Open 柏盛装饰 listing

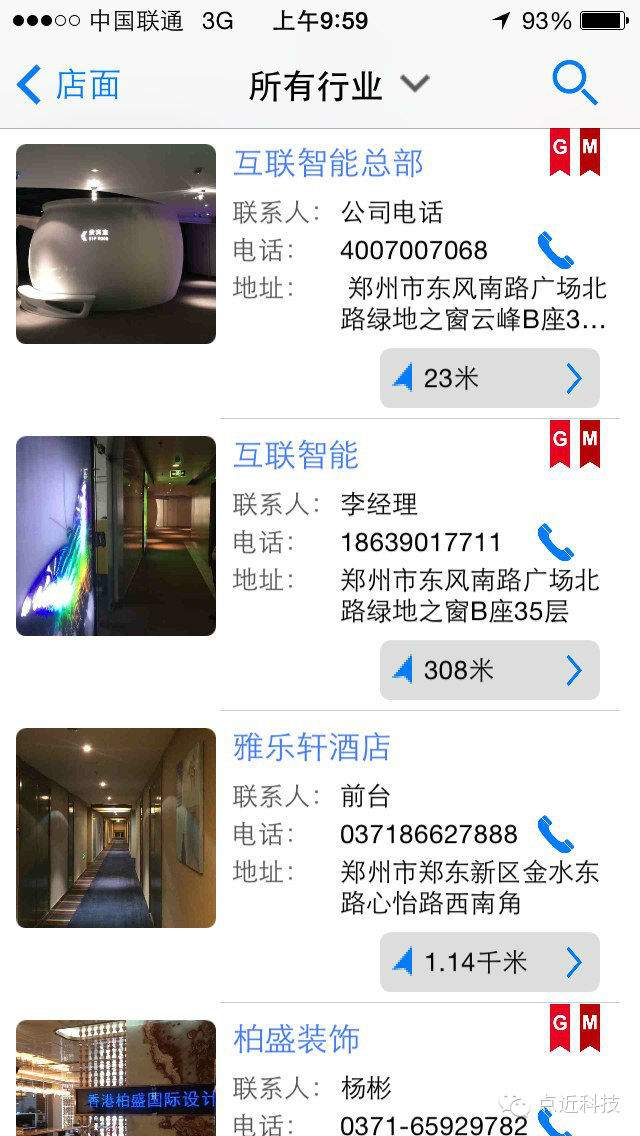(296, 1040)
